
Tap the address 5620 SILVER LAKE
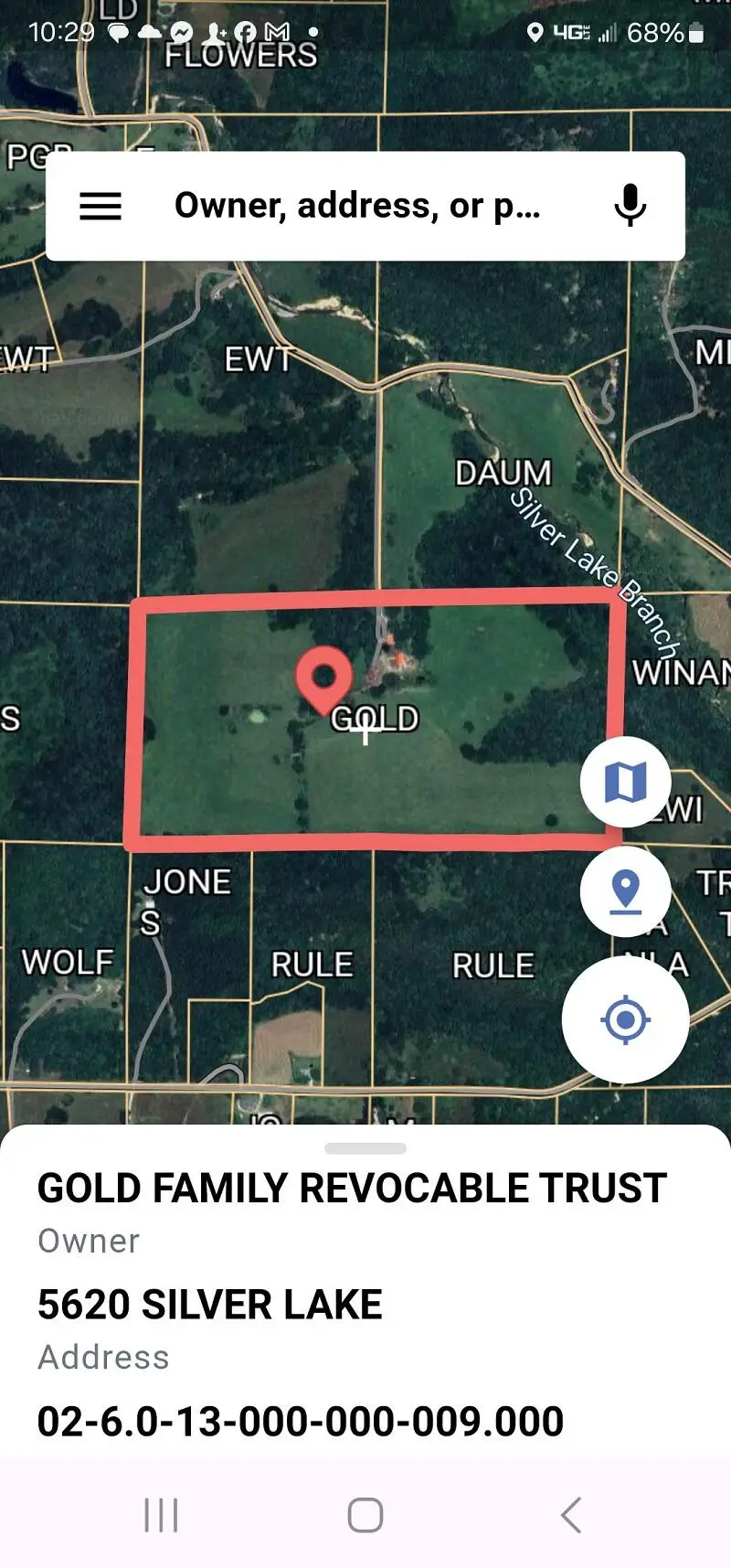(x=210, y=1305)
